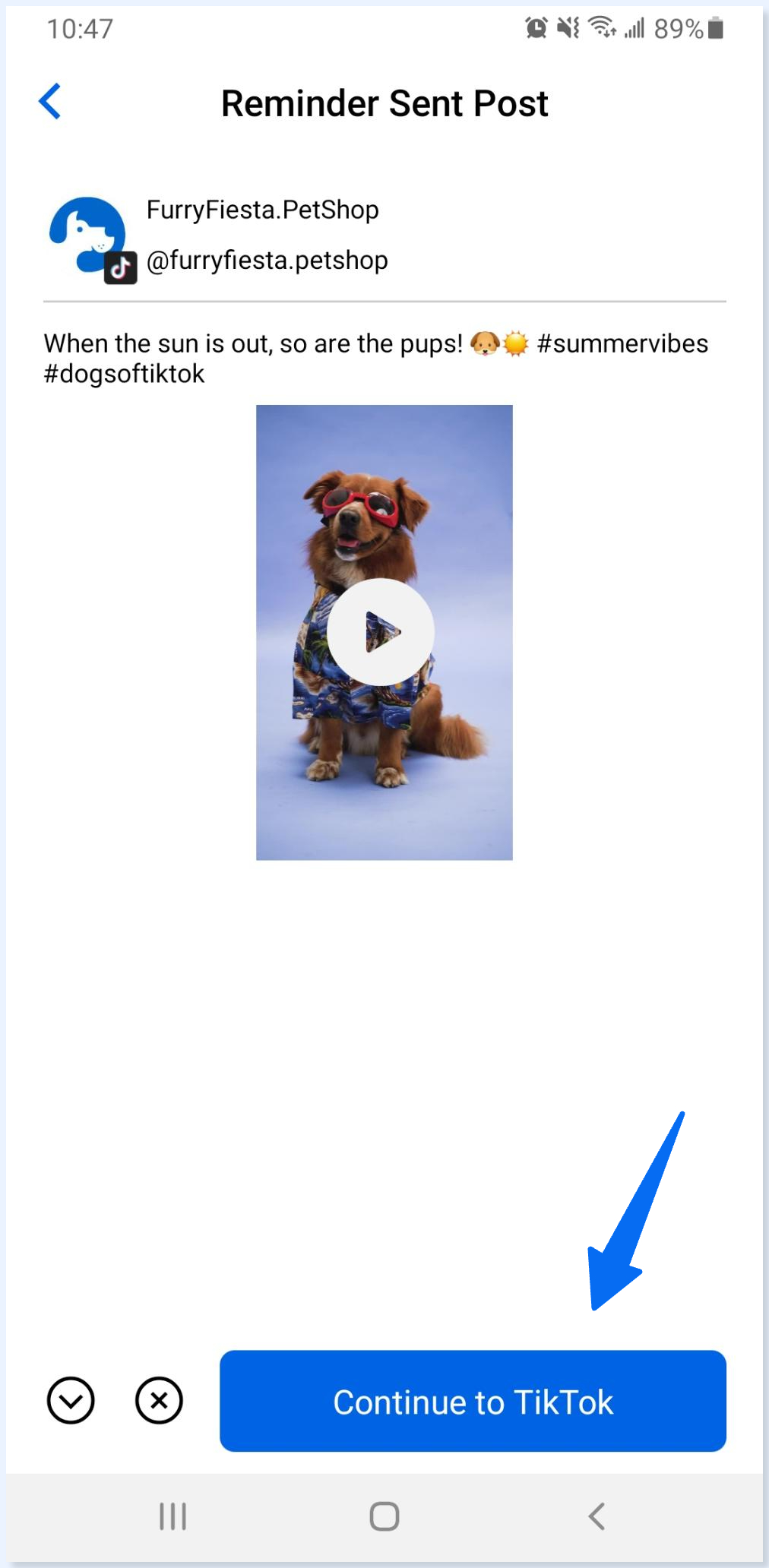Play the dog video preview
This screenshot has height=1568, width=769.
coord(381,632)
